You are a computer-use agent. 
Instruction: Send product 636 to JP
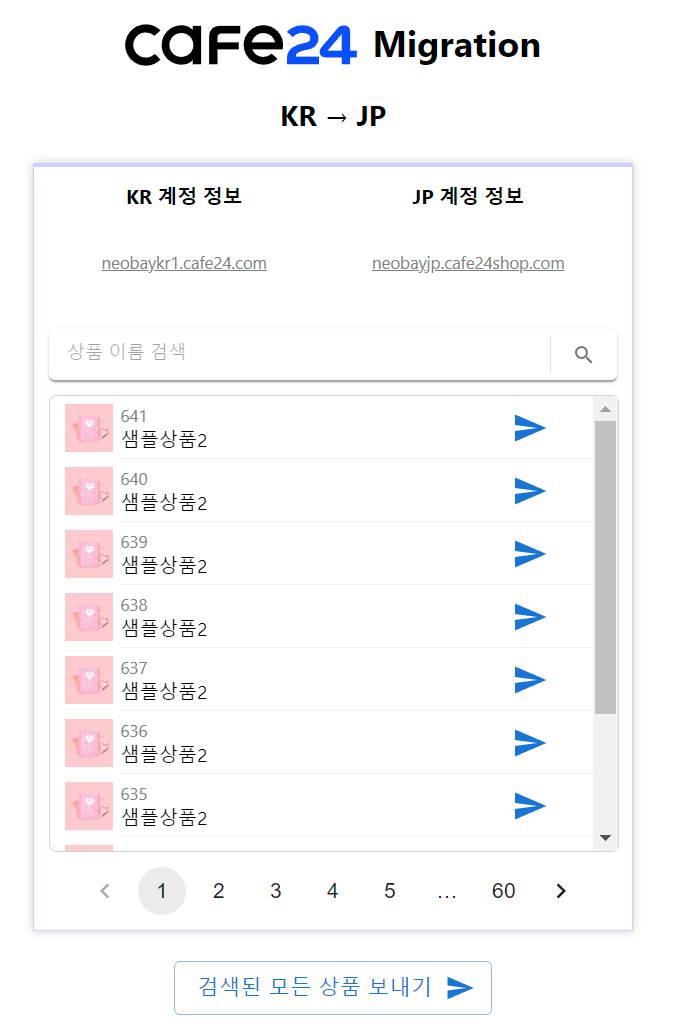[530, 743]
